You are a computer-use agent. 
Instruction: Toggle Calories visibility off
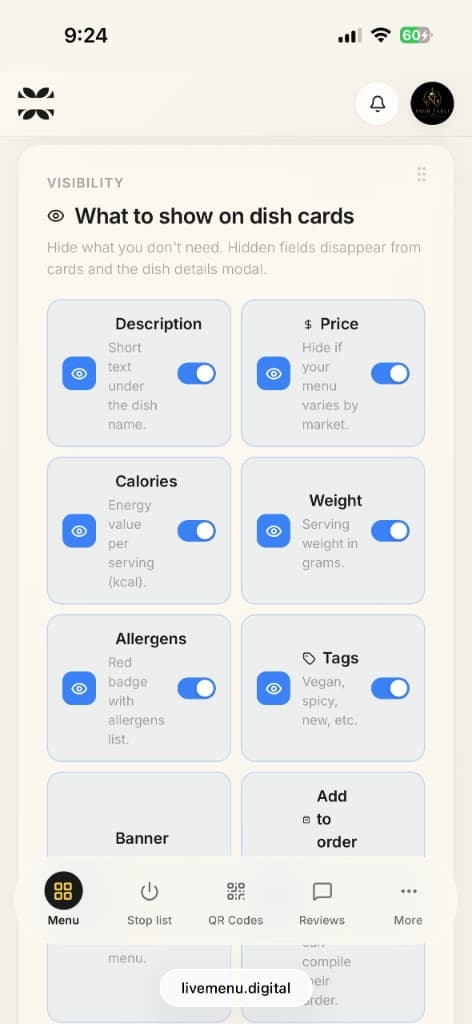pyautogui.click(x=197, y=531)
